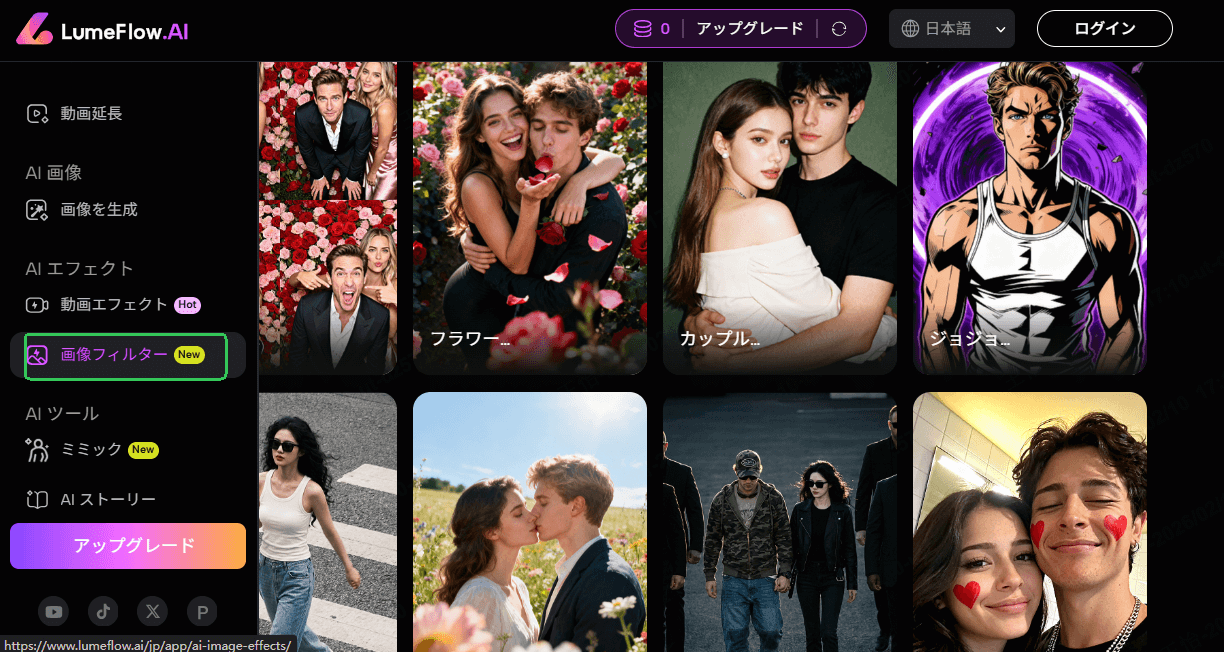Open 画像を生成 in the sidebar
This screenshot has width=1224, height=652.
(x=98, y=210)
